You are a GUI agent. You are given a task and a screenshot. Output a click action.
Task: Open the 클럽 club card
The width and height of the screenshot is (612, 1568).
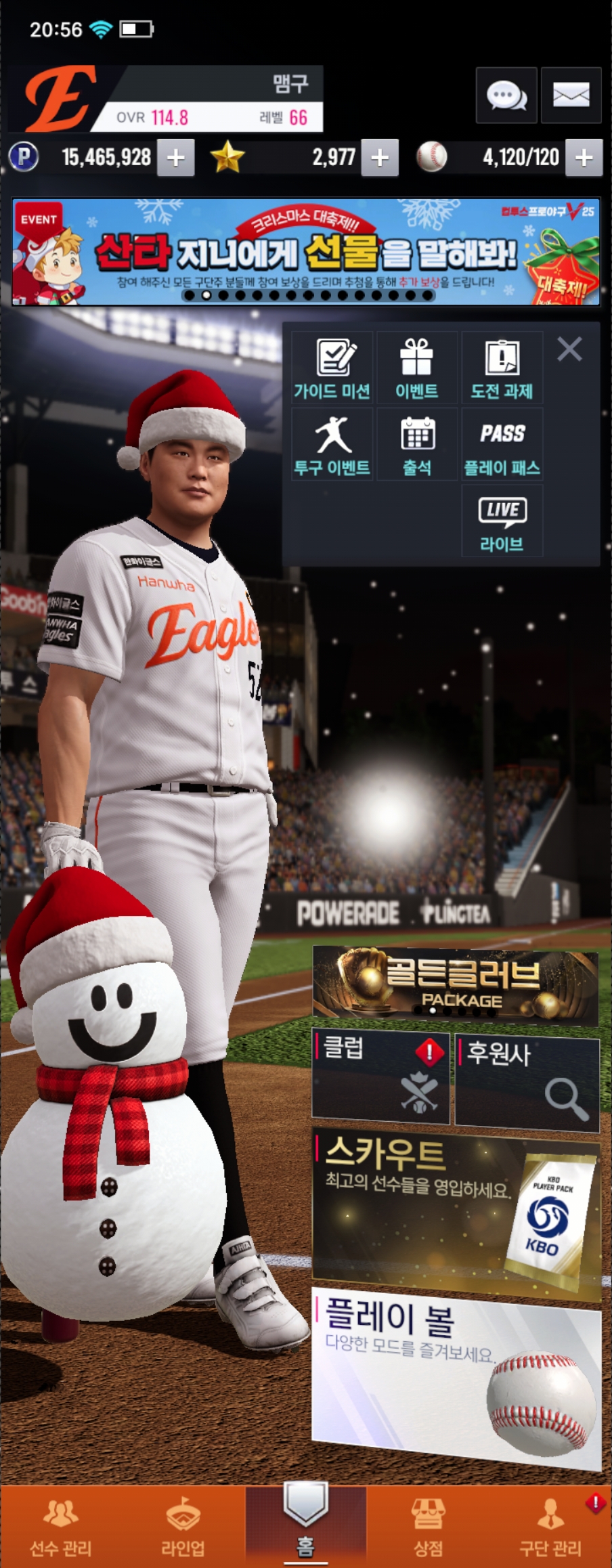point(380,1076)
